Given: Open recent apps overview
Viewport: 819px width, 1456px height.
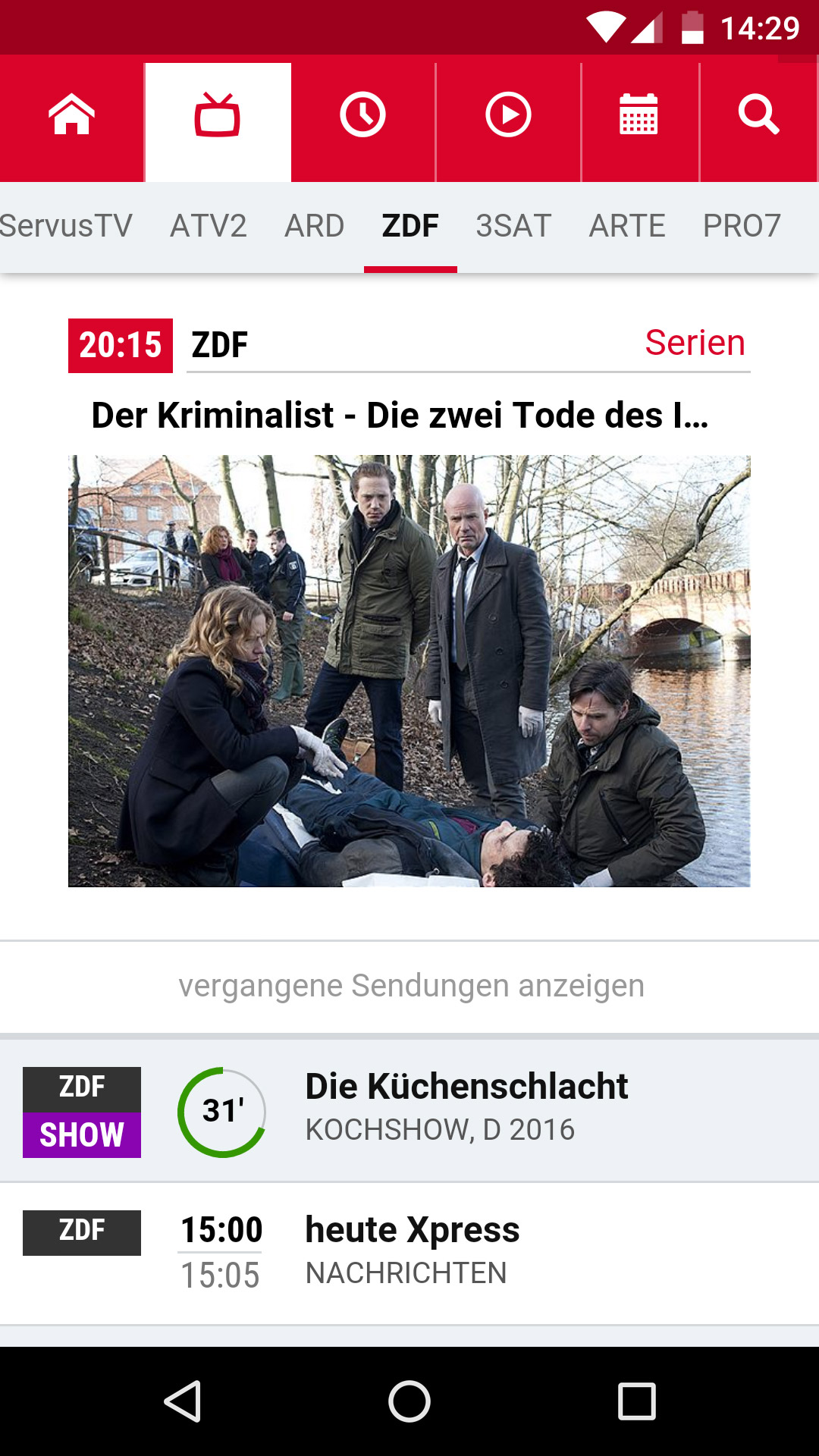Looking at the screenshot, I should pyautogui.click(x=636, y=1401).
